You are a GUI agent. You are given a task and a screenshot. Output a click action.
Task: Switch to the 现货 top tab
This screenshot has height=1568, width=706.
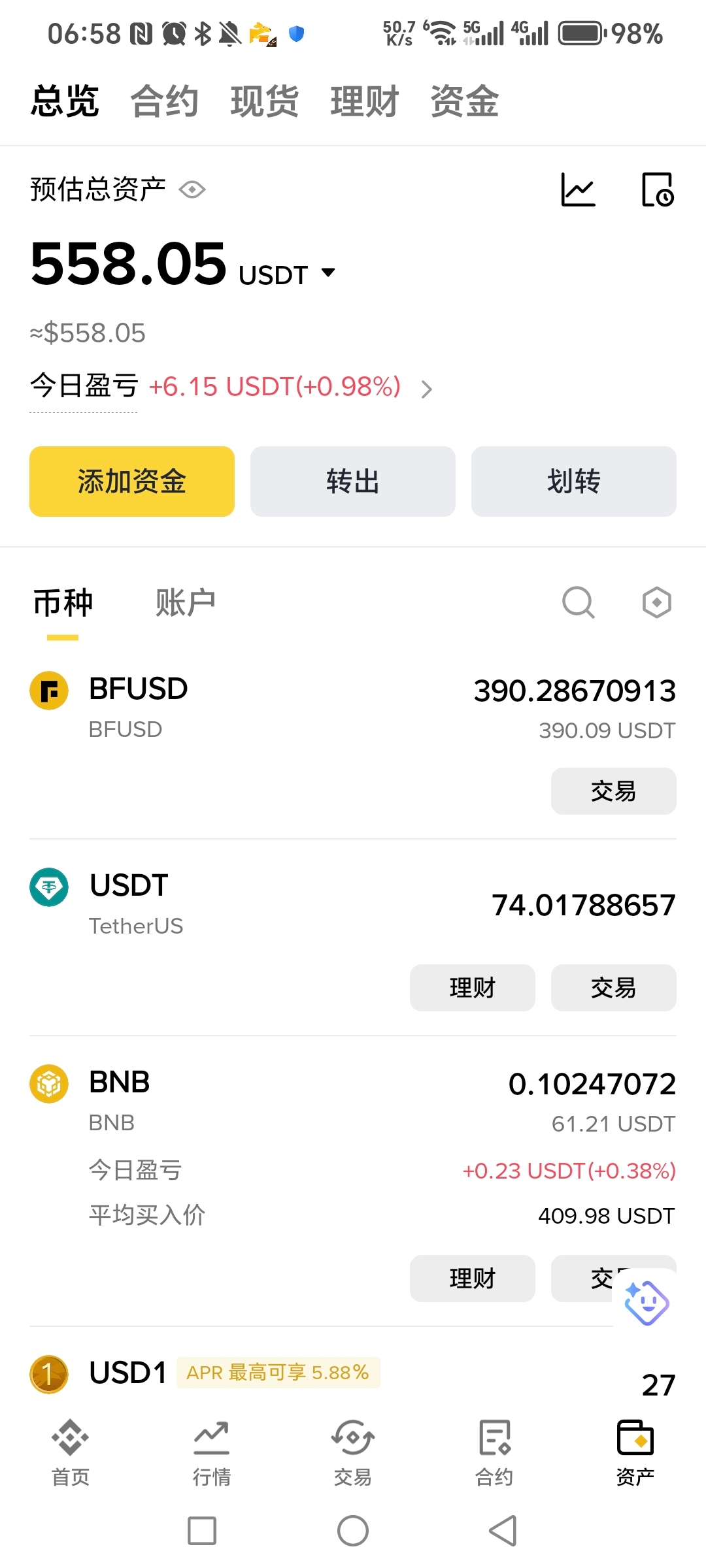point(265,102)
